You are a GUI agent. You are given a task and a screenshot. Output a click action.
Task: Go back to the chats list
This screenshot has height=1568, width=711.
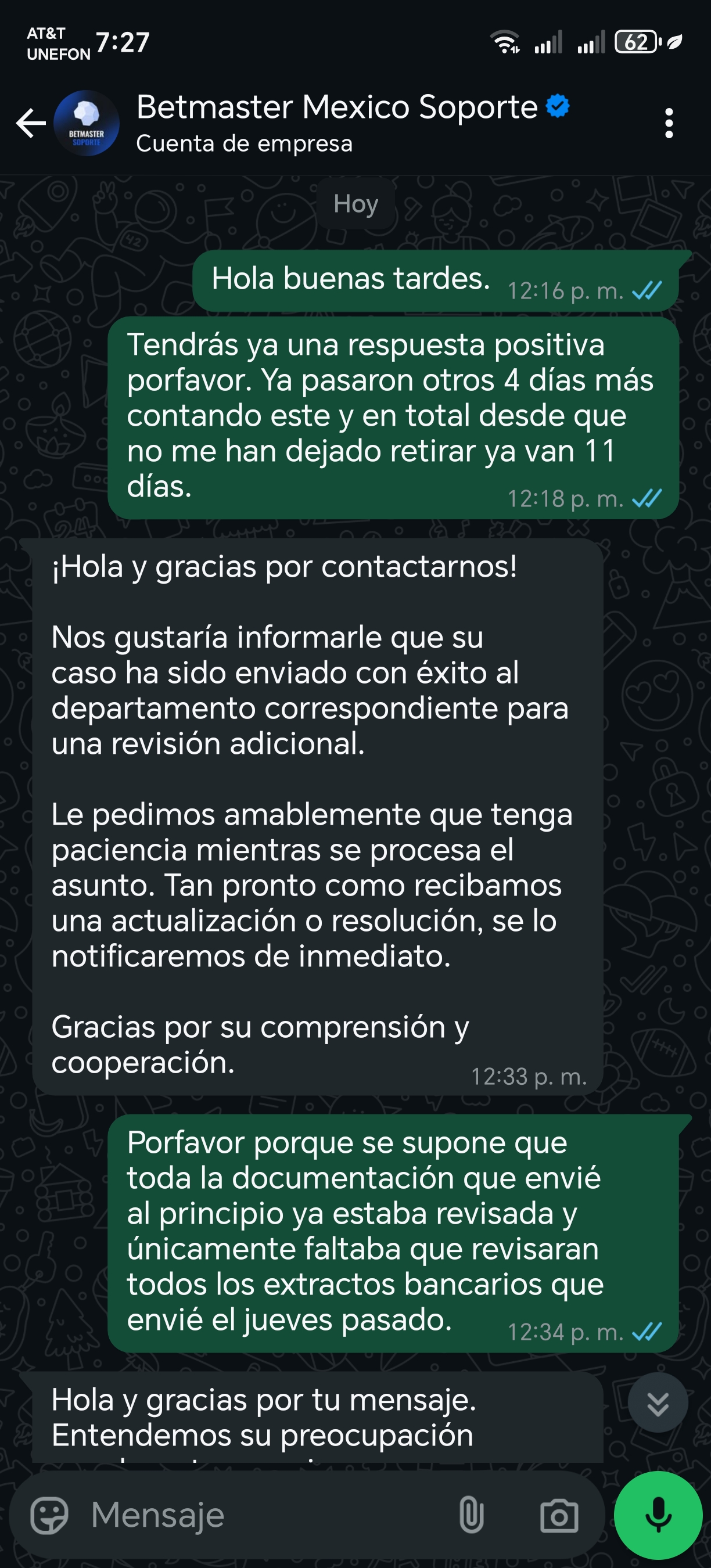click(30, 124)
